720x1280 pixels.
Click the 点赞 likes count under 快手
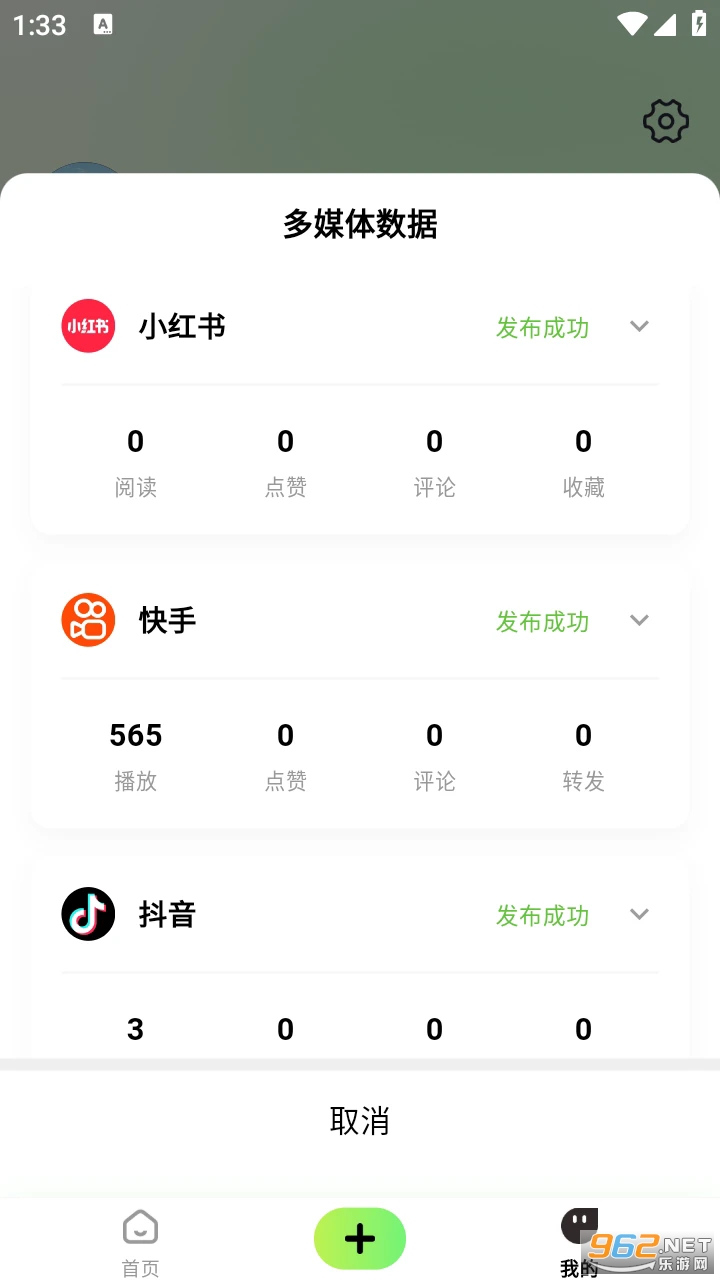click(x=285, y=755)
